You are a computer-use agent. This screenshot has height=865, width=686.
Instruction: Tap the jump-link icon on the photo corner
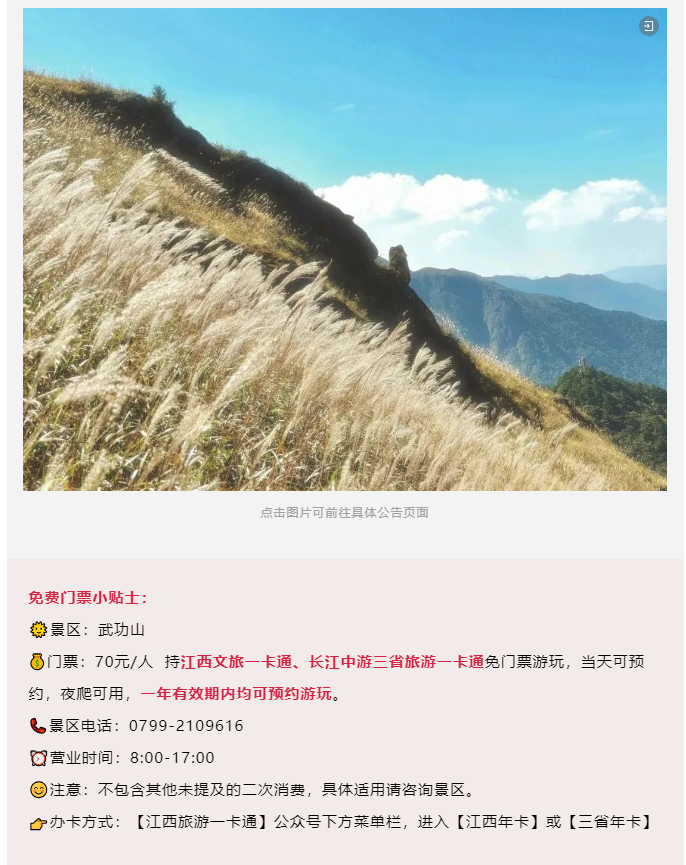pyautogui.click(x=648, y=27)
